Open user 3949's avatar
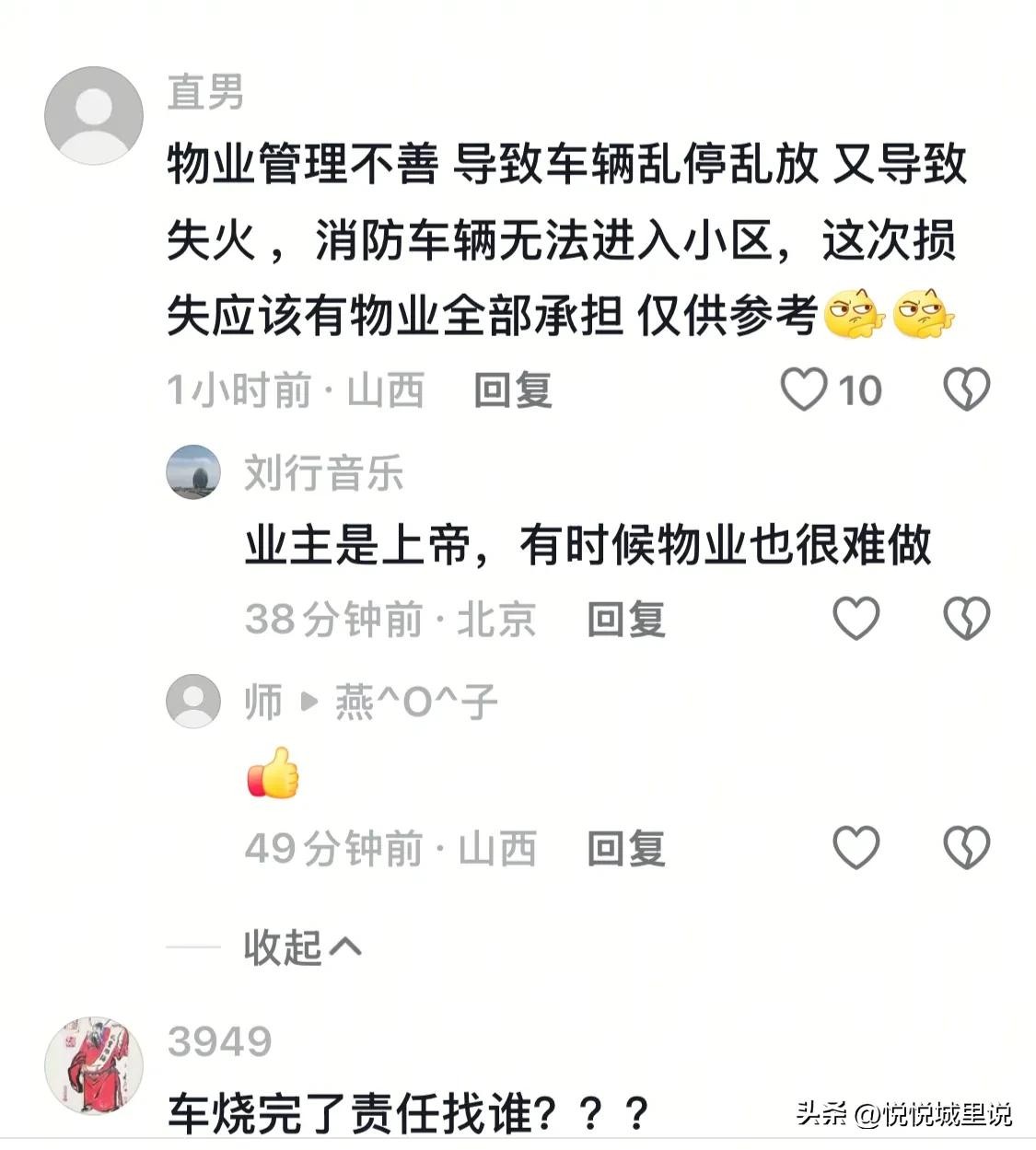The image size is (1036, 1150). pyautogui.click(x=94, y=1065)
